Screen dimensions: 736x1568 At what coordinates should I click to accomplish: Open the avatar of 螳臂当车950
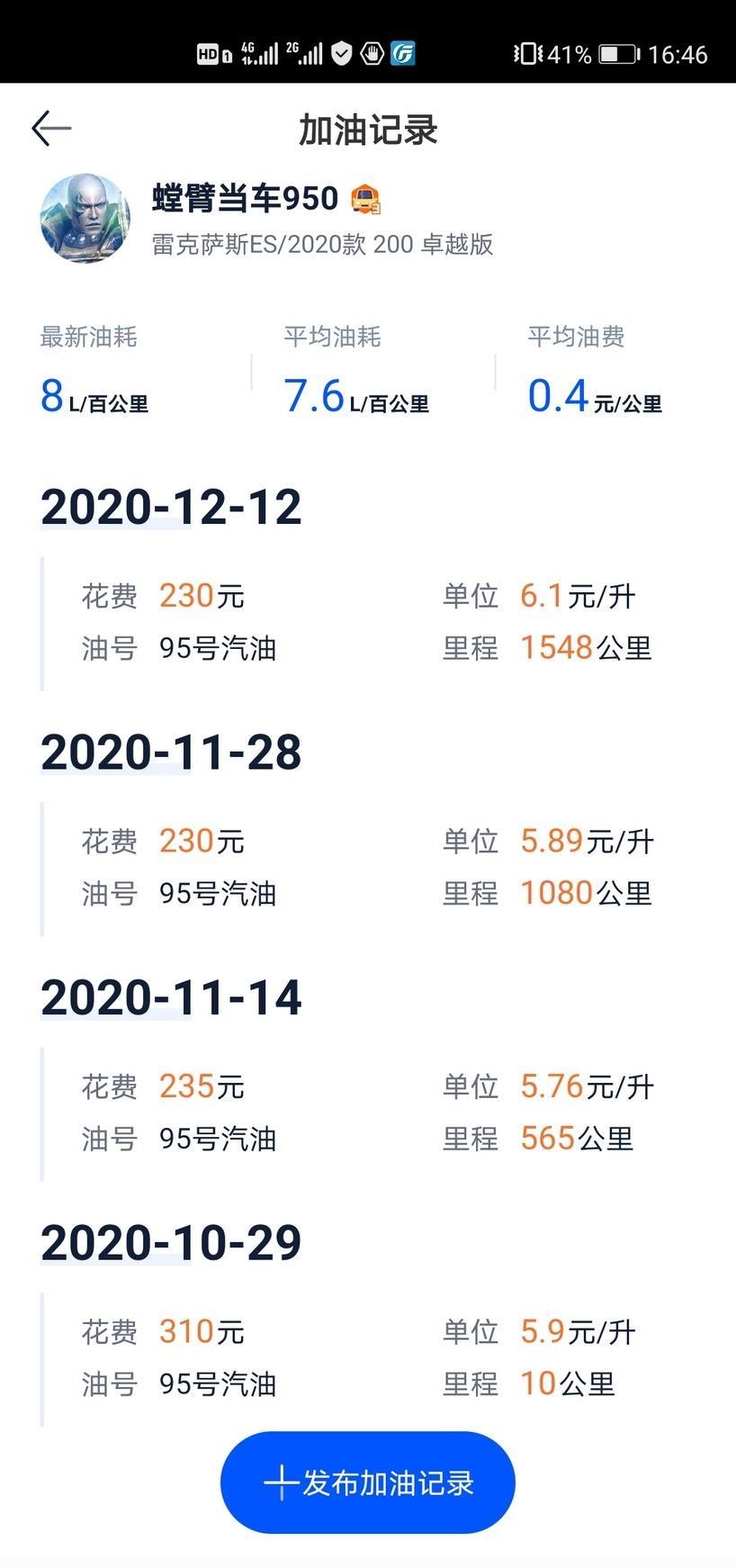point(85,219)
